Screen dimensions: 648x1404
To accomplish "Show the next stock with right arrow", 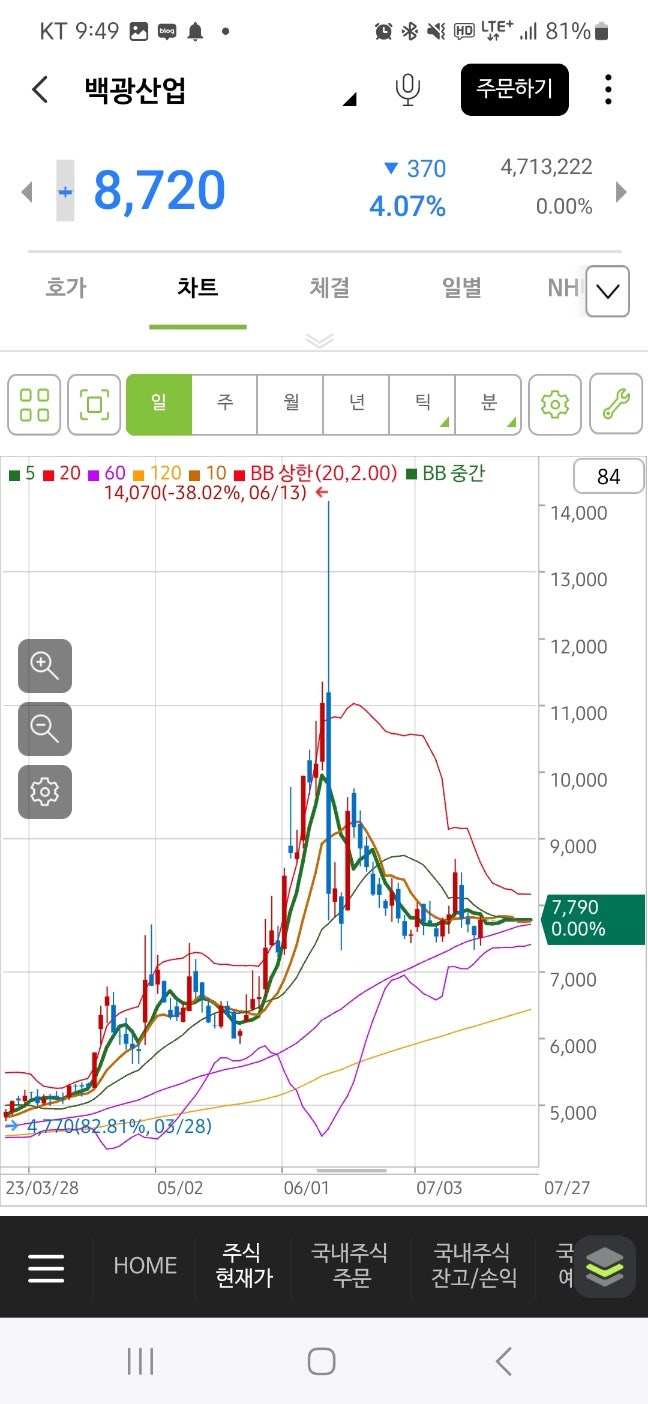I will coord(621,191).
